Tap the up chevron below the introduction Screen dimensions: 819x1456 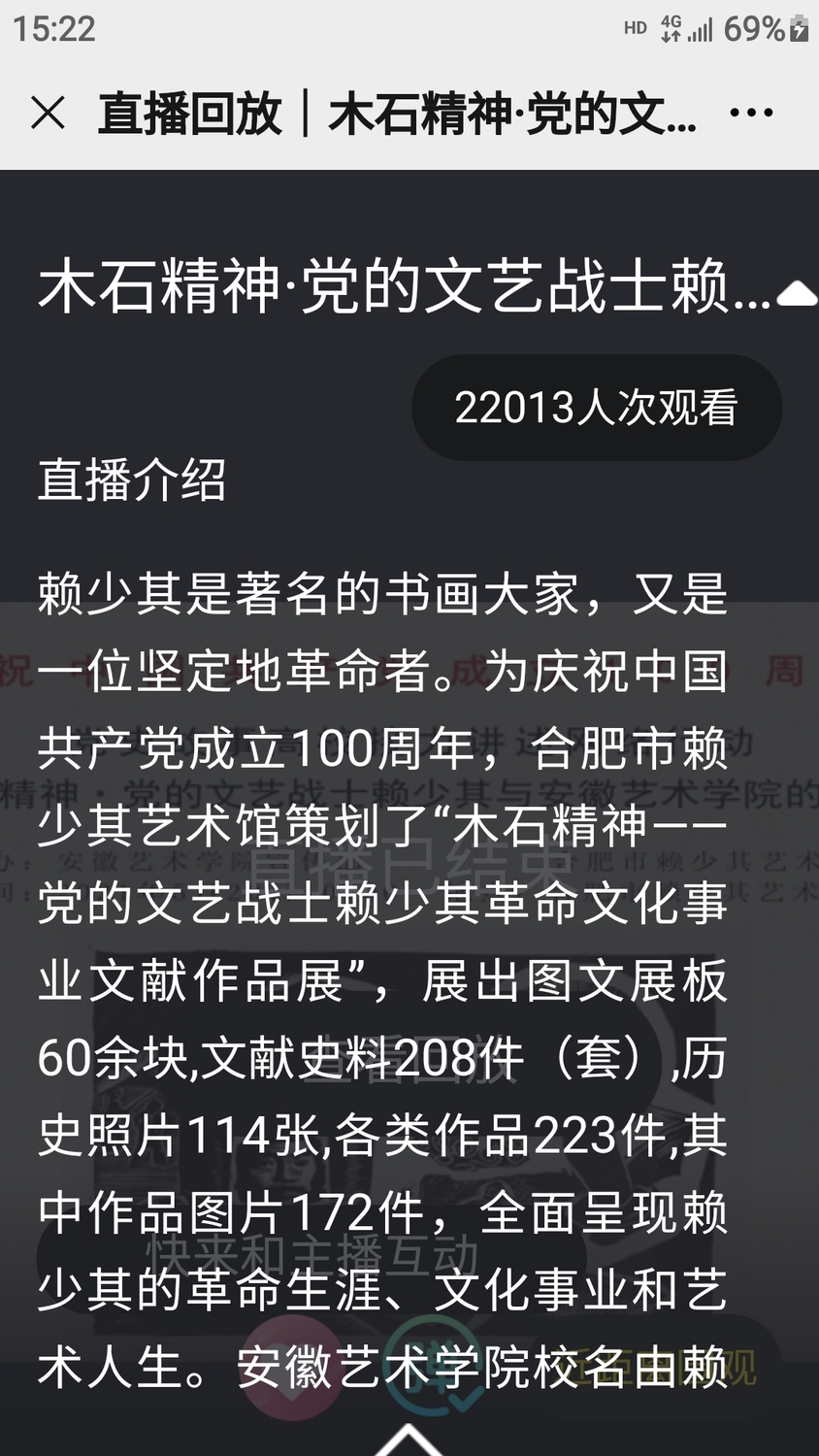tap(409, 1440)
